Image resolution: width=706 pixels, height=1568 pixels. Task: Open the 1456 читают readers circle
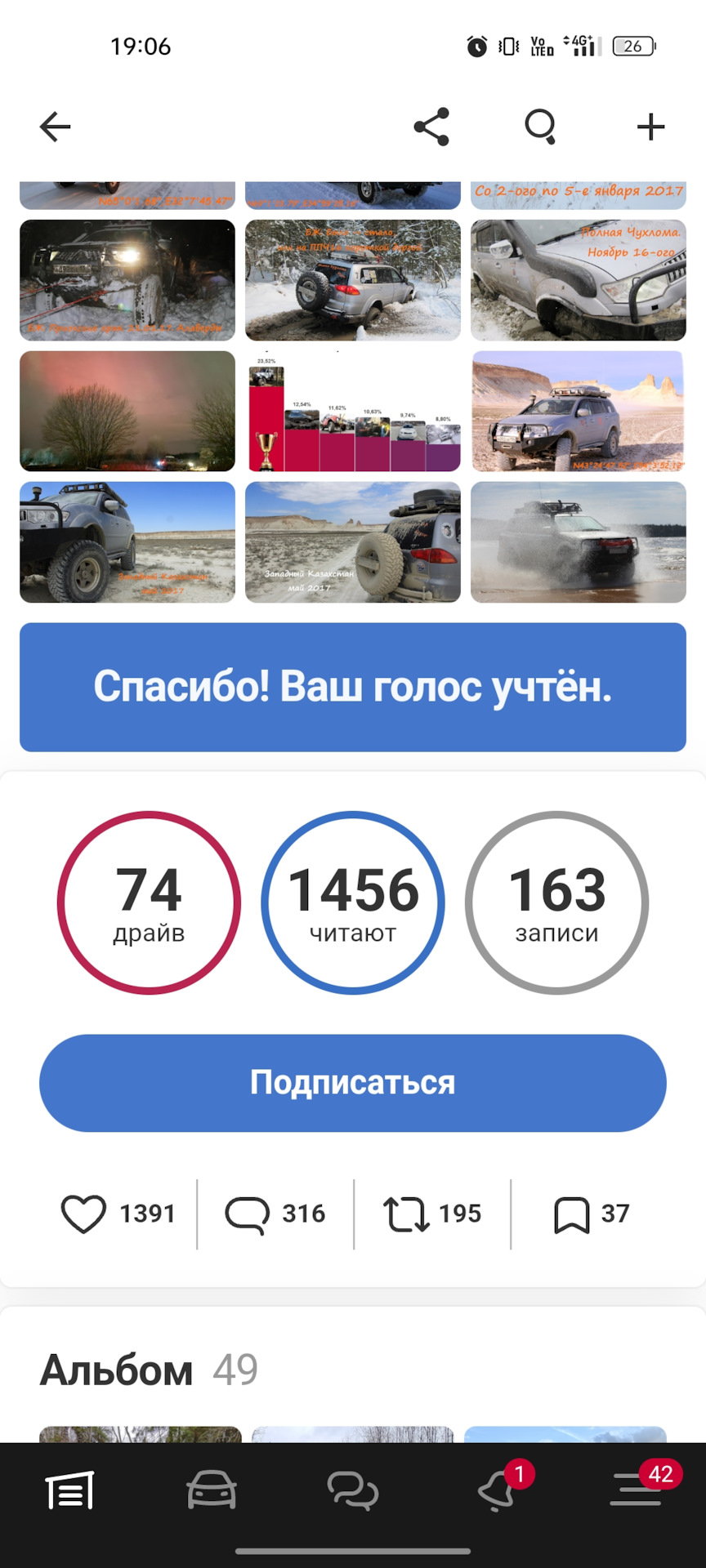click(x=353, y=902)
